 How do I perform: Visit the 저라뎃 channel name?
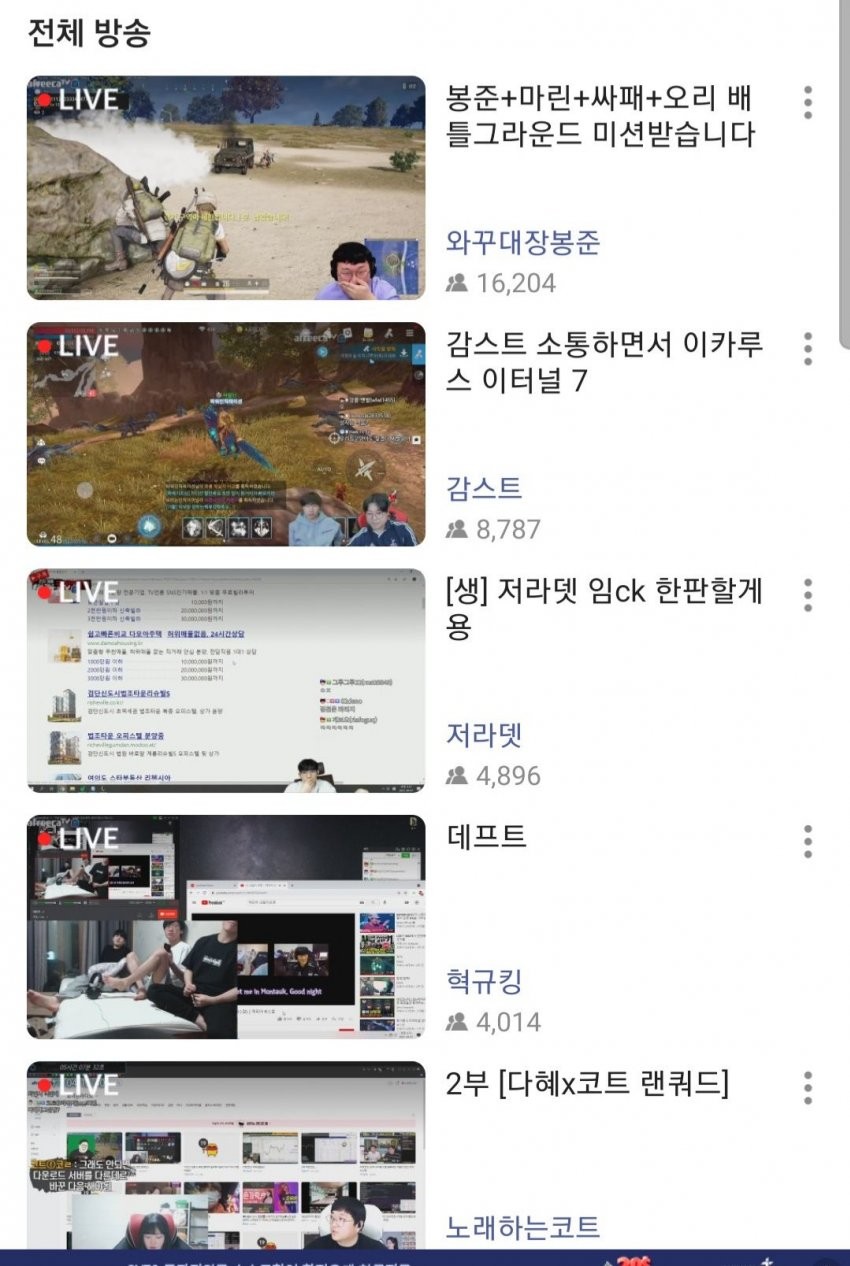(x=484, y=735)
